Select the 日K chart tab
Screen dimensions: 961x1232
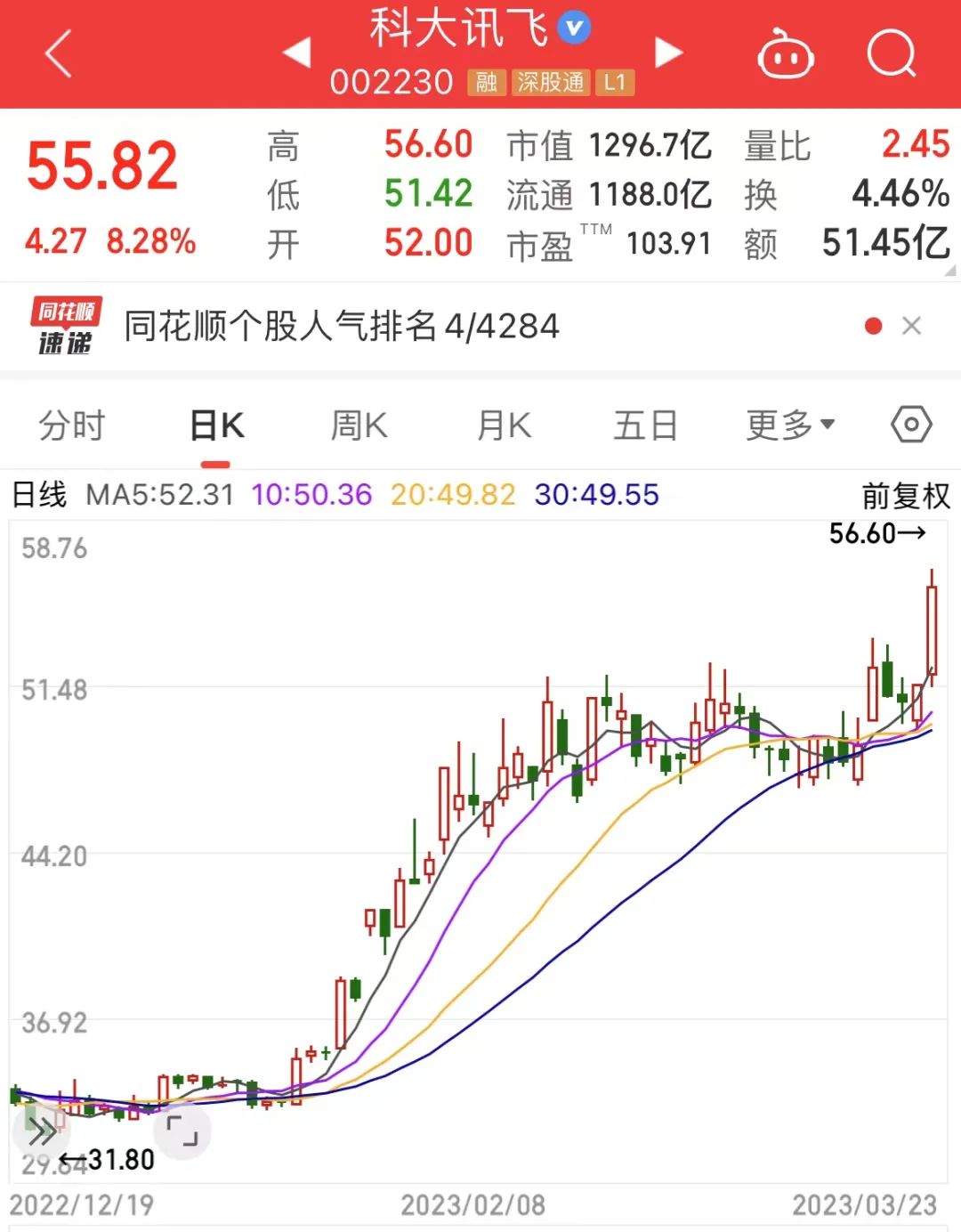click(x=216, y=426)
